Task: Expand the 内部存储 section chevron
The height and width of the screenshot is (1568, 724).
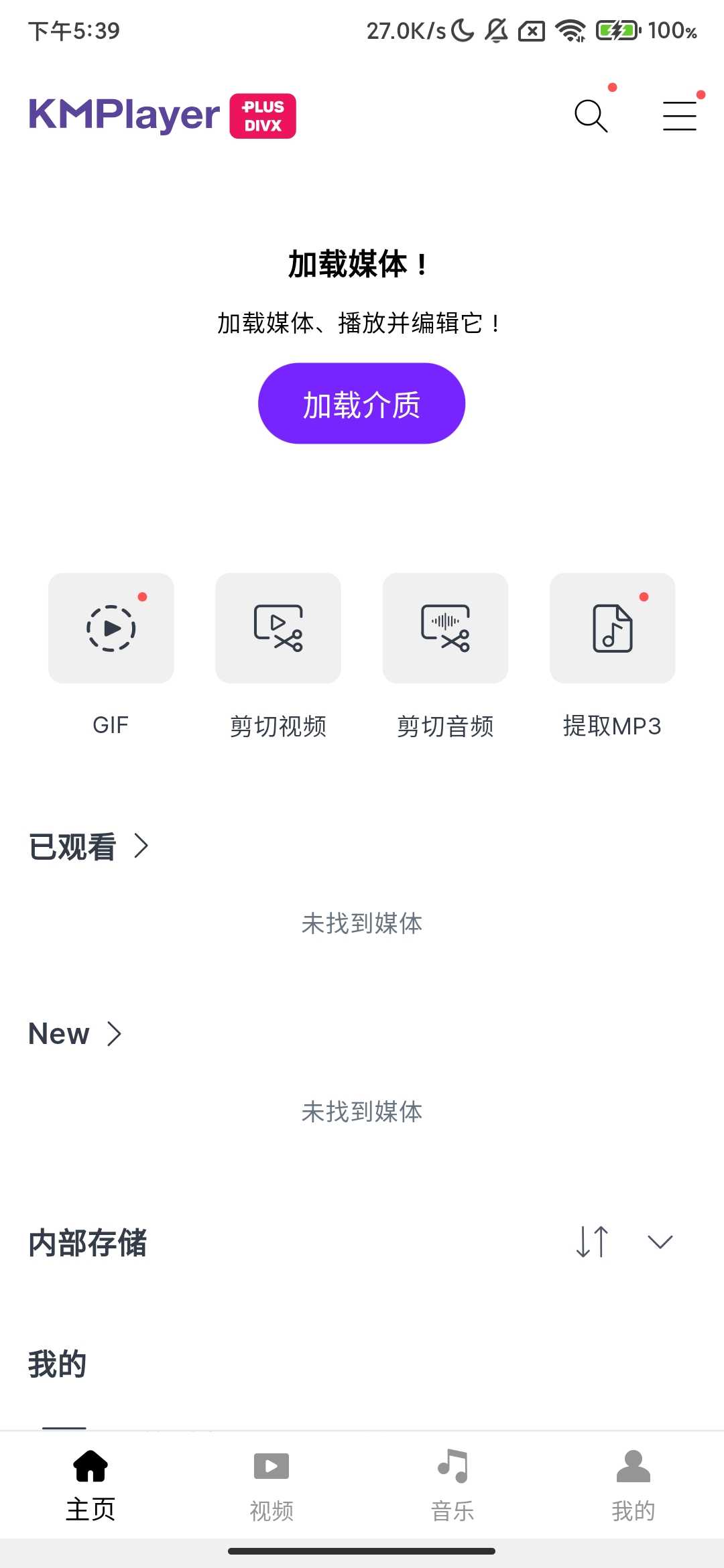Action: tap(660, 1242)
